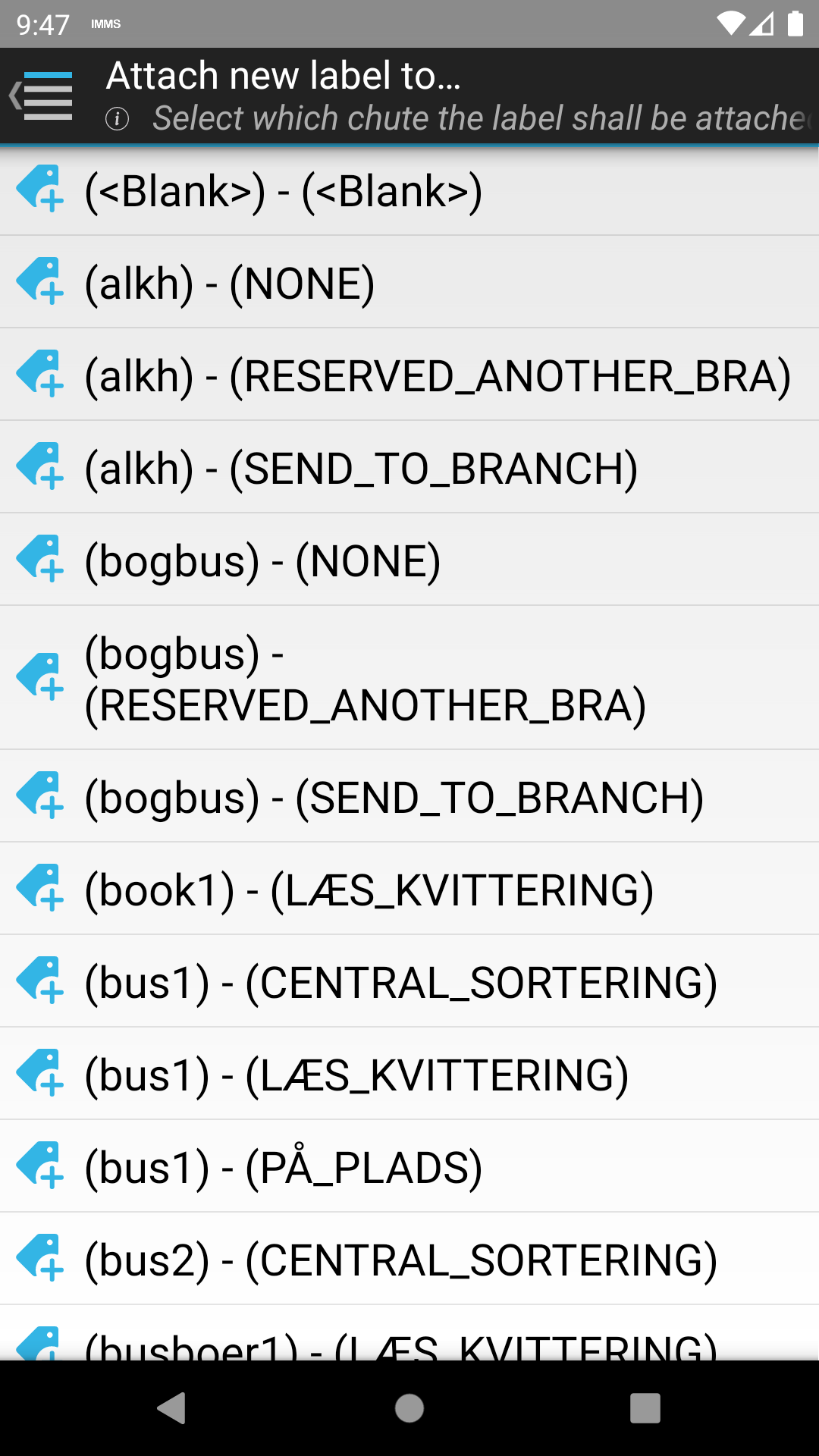
Task: Choose (bogbus) - (SEND_TO_BRANCH)
Action: 409,797
